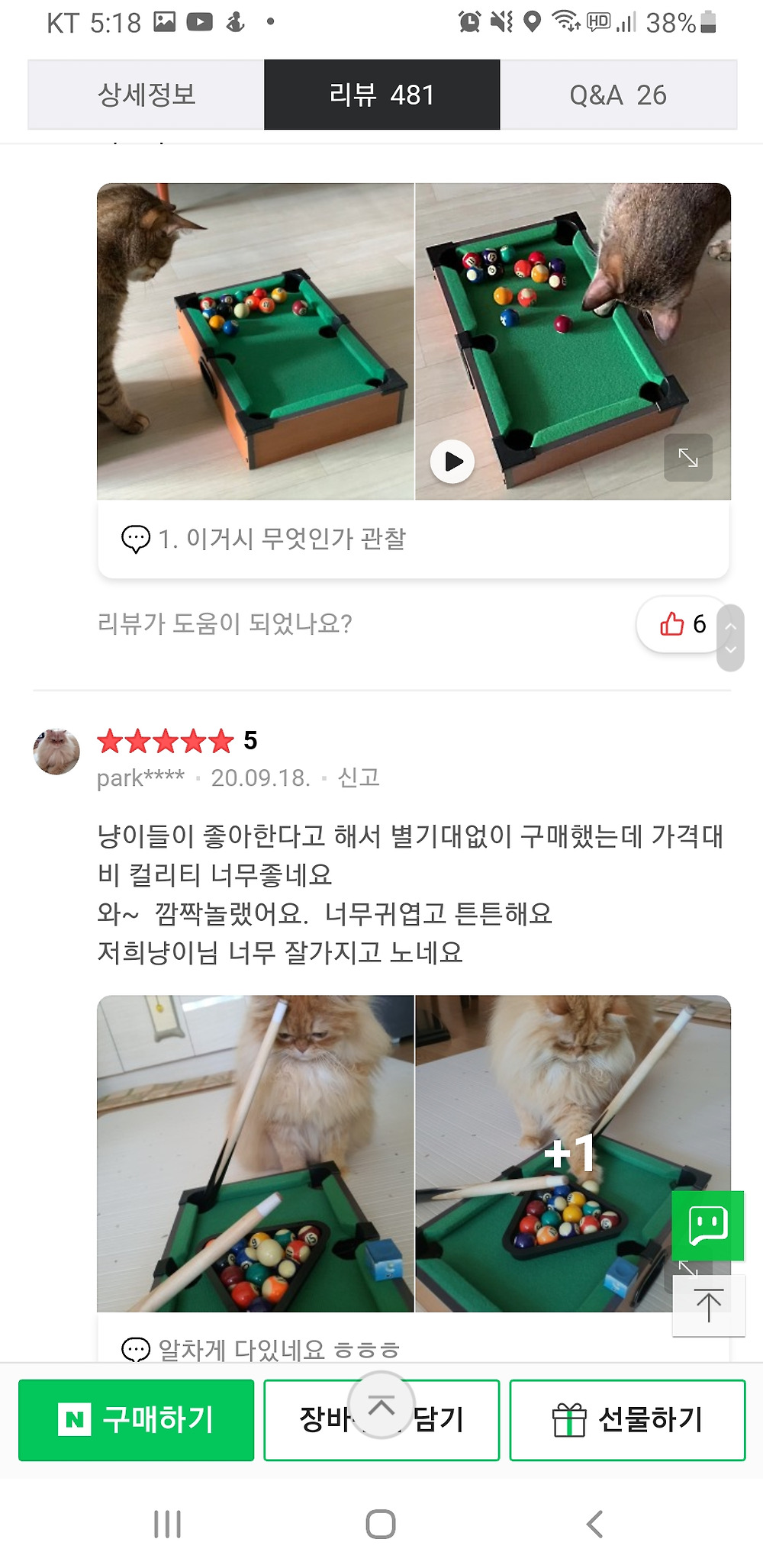The image size is (763, 1568).
Task: Open park****'s first cat photo
Action: point(256,1153)
